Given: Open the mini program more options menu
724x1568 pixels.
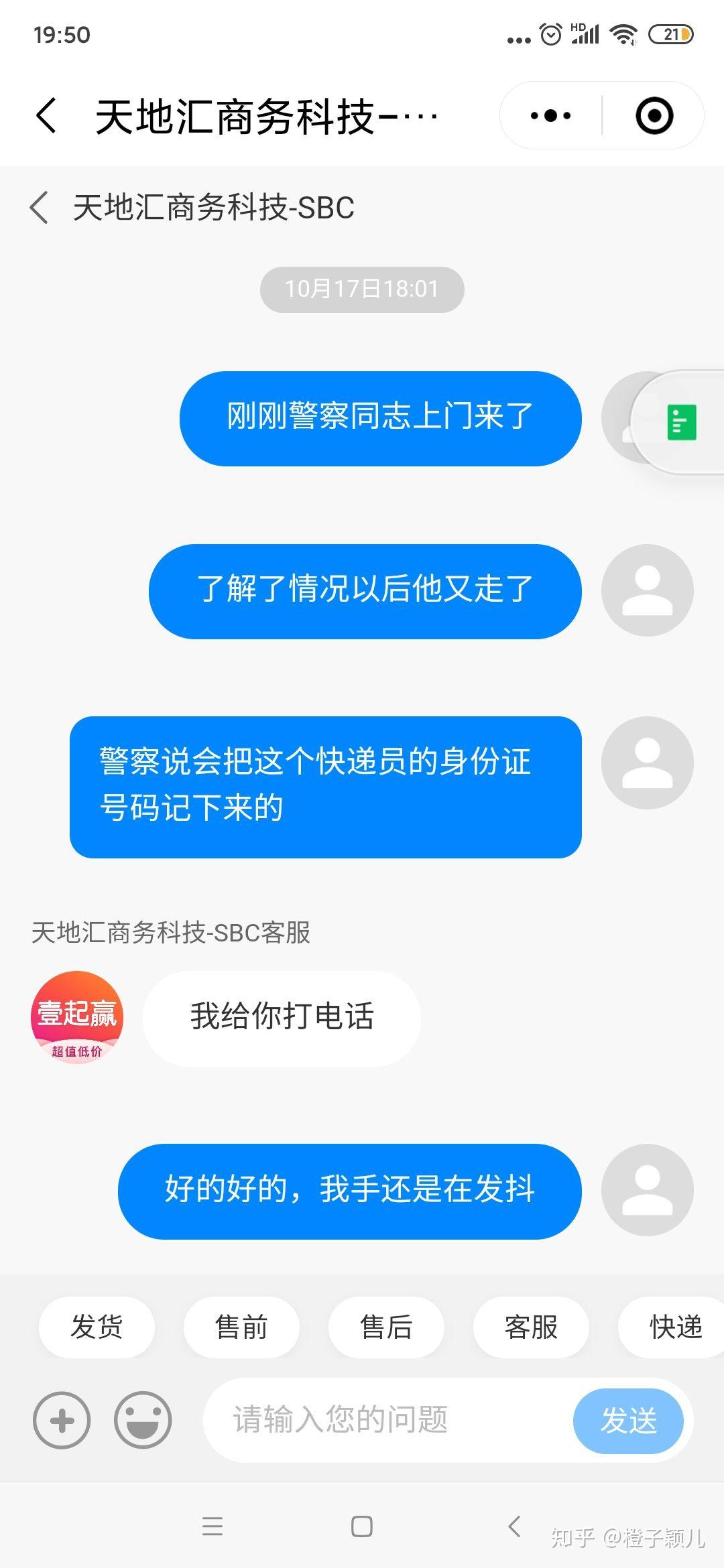Looking at the screenshot, I should click(x=550, y=116).
